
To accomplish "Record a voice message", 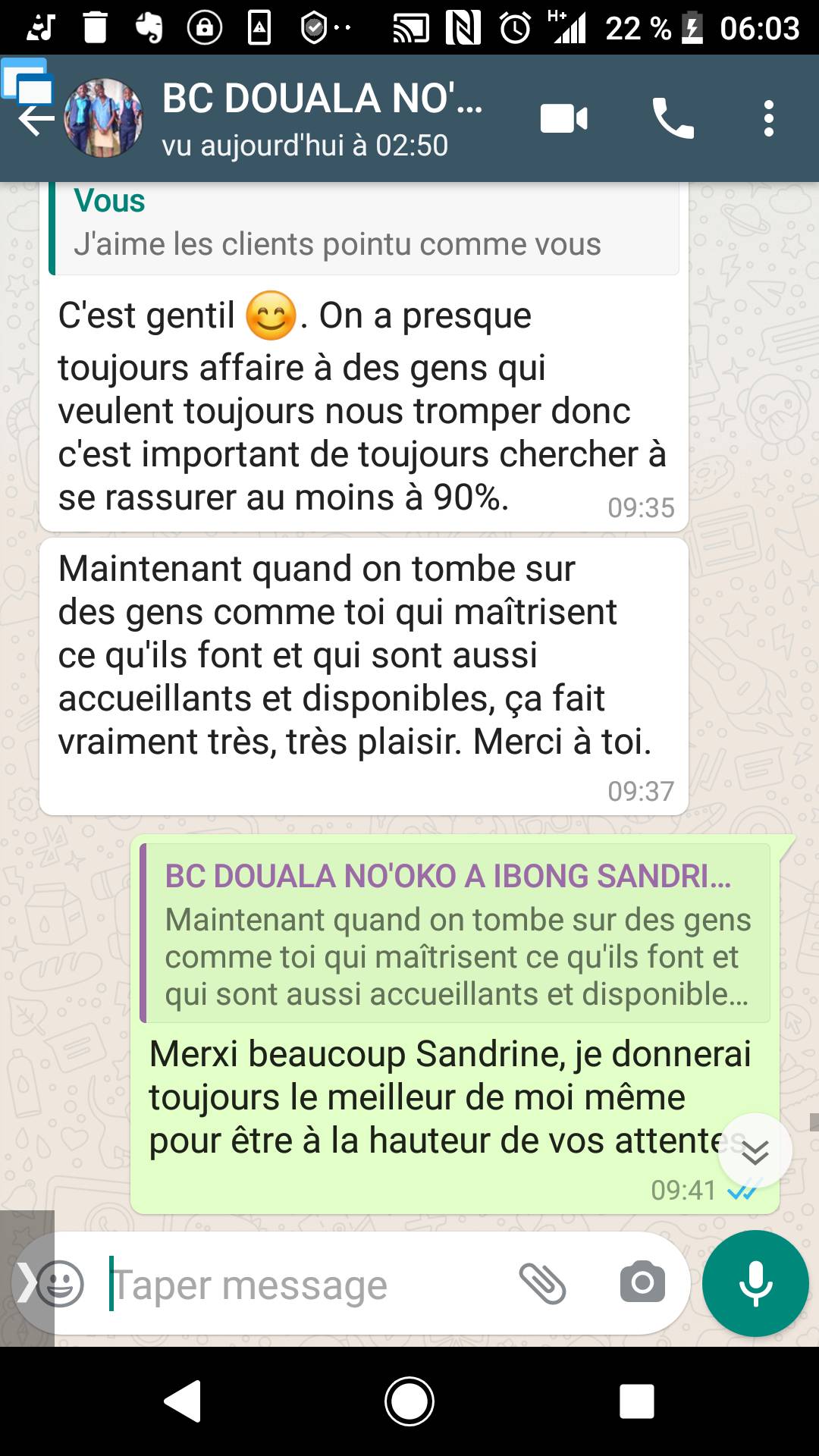I will click(755, 1283).
